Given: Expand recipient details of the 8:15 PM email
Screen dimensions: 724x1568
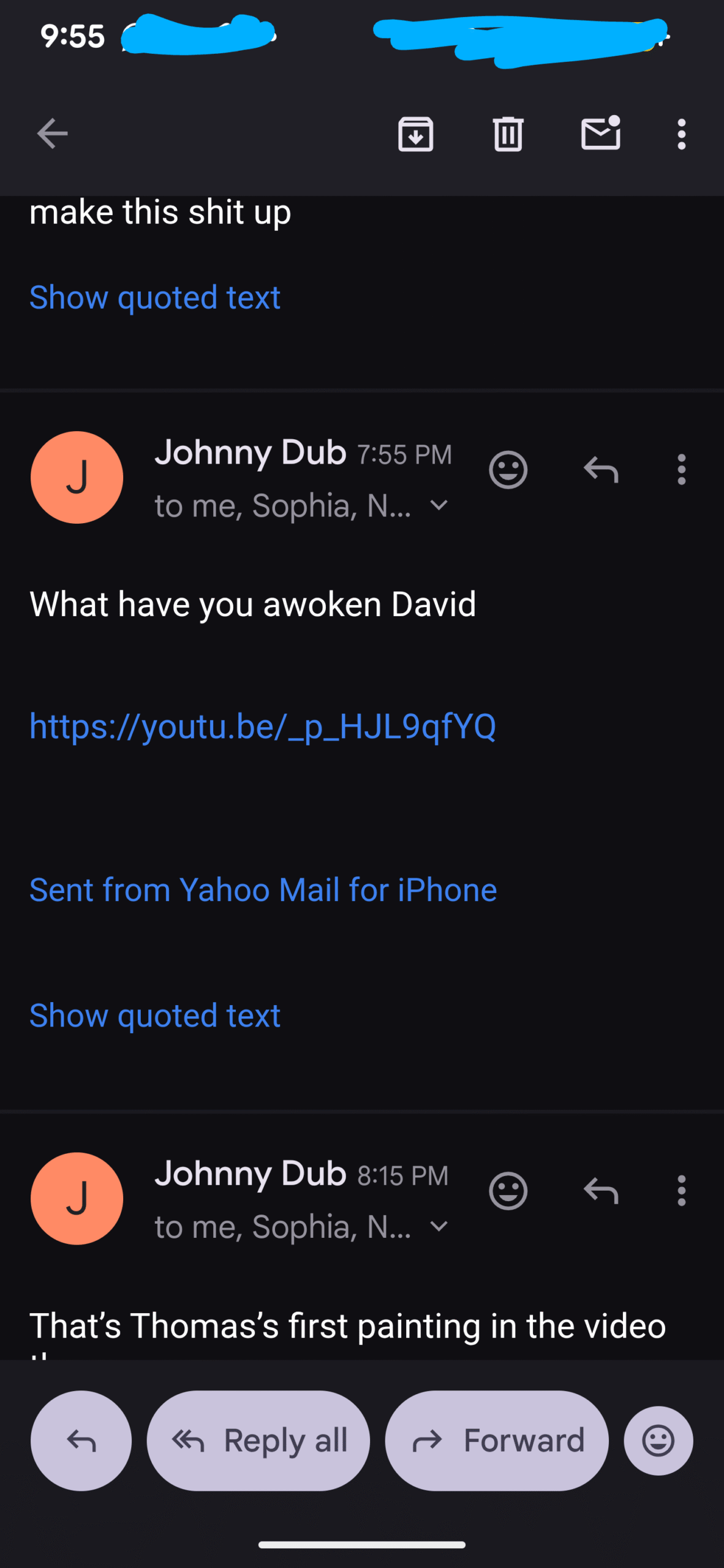Looking at the screenshot, I should tap(439, 1227).
